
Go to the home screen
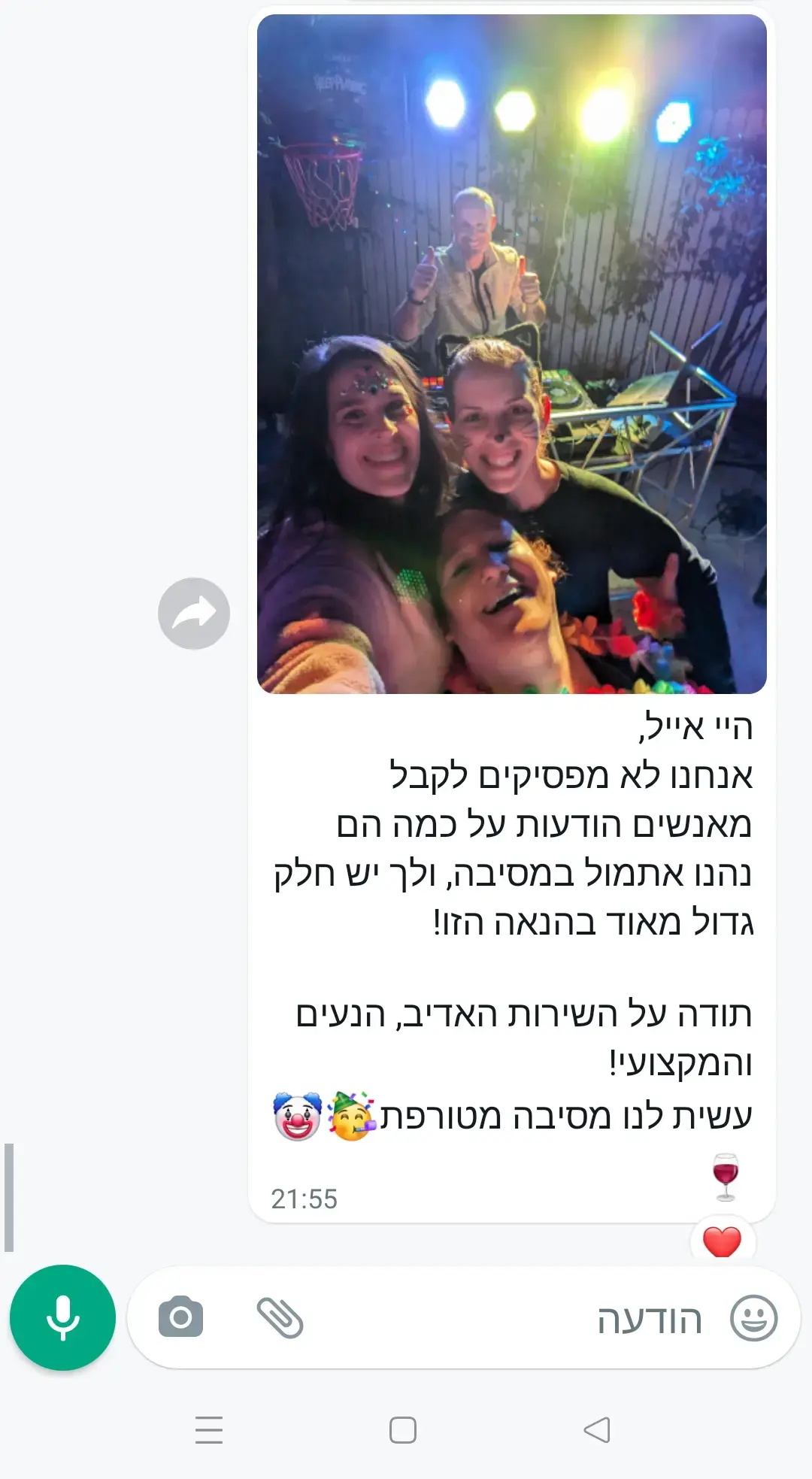[x=403, y=1429]
